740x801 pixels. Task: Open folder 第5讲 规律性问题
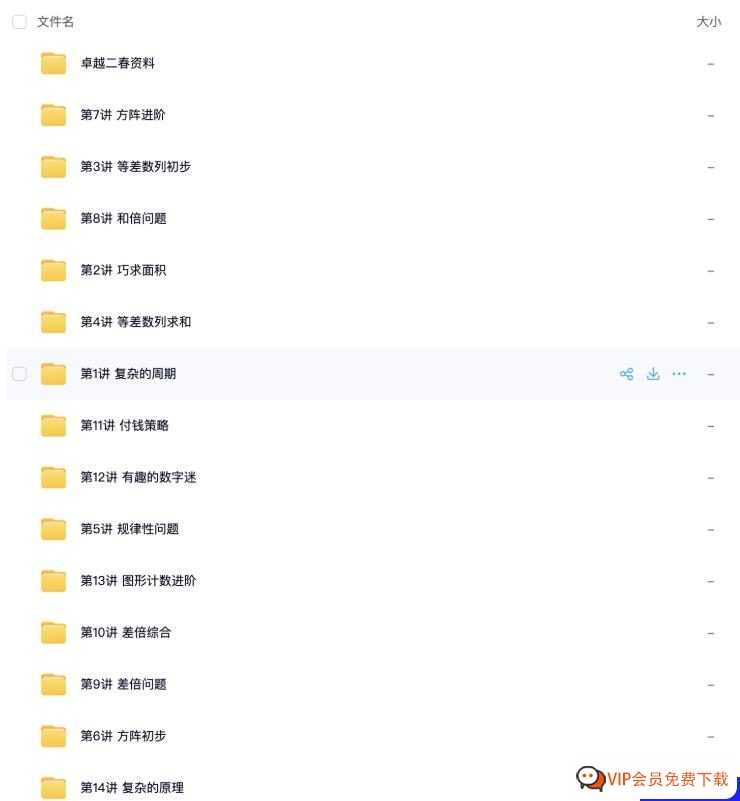pos(129,529)
